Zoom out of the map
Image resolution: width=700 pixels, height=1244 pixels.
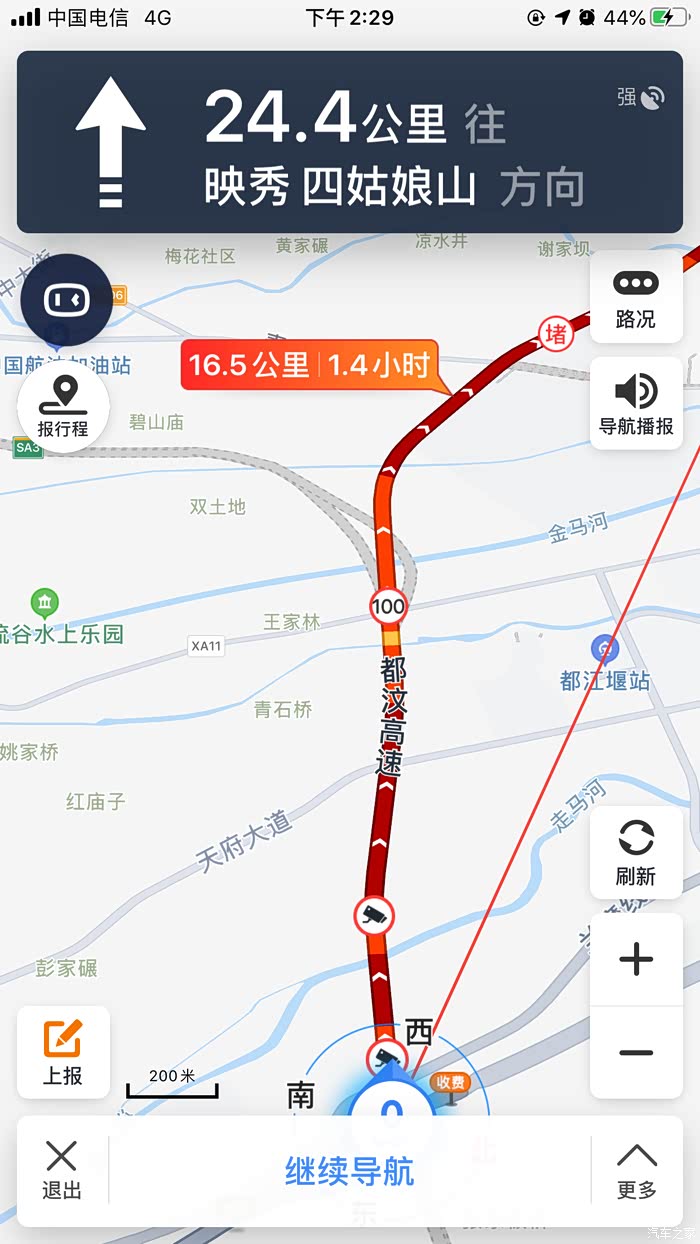(636, 1052)
